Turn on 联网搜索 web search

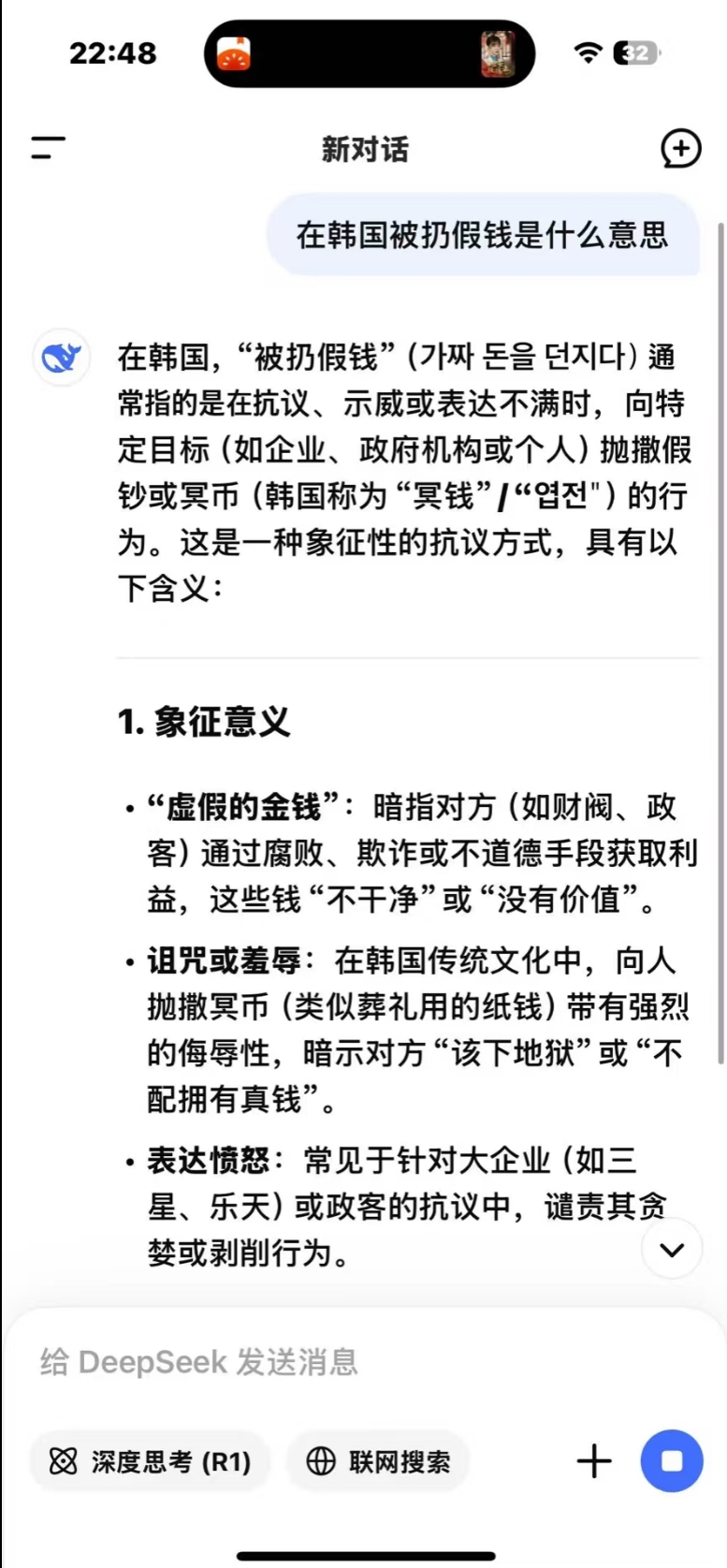379,1461
